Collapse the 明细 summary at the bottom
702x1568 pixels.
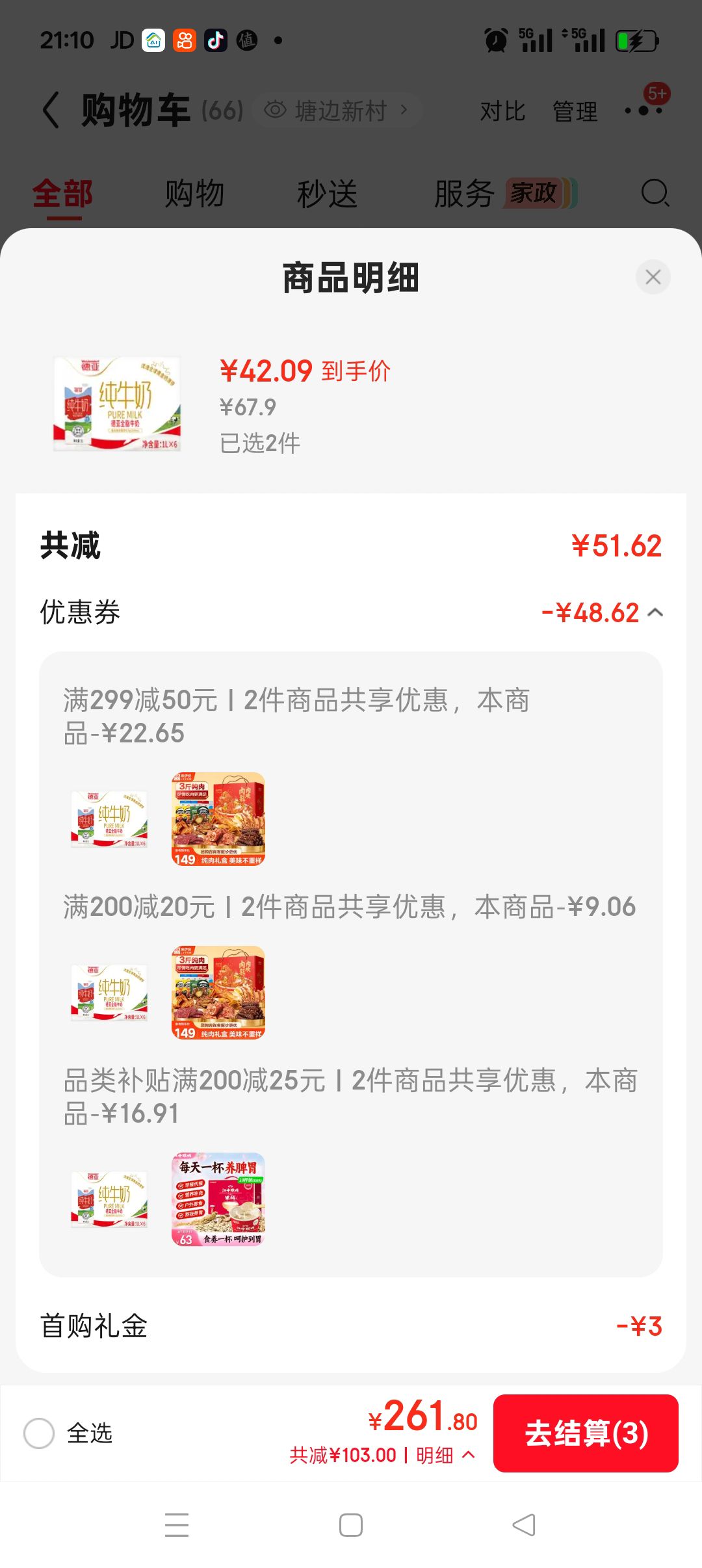click(x=468, y=1455)
